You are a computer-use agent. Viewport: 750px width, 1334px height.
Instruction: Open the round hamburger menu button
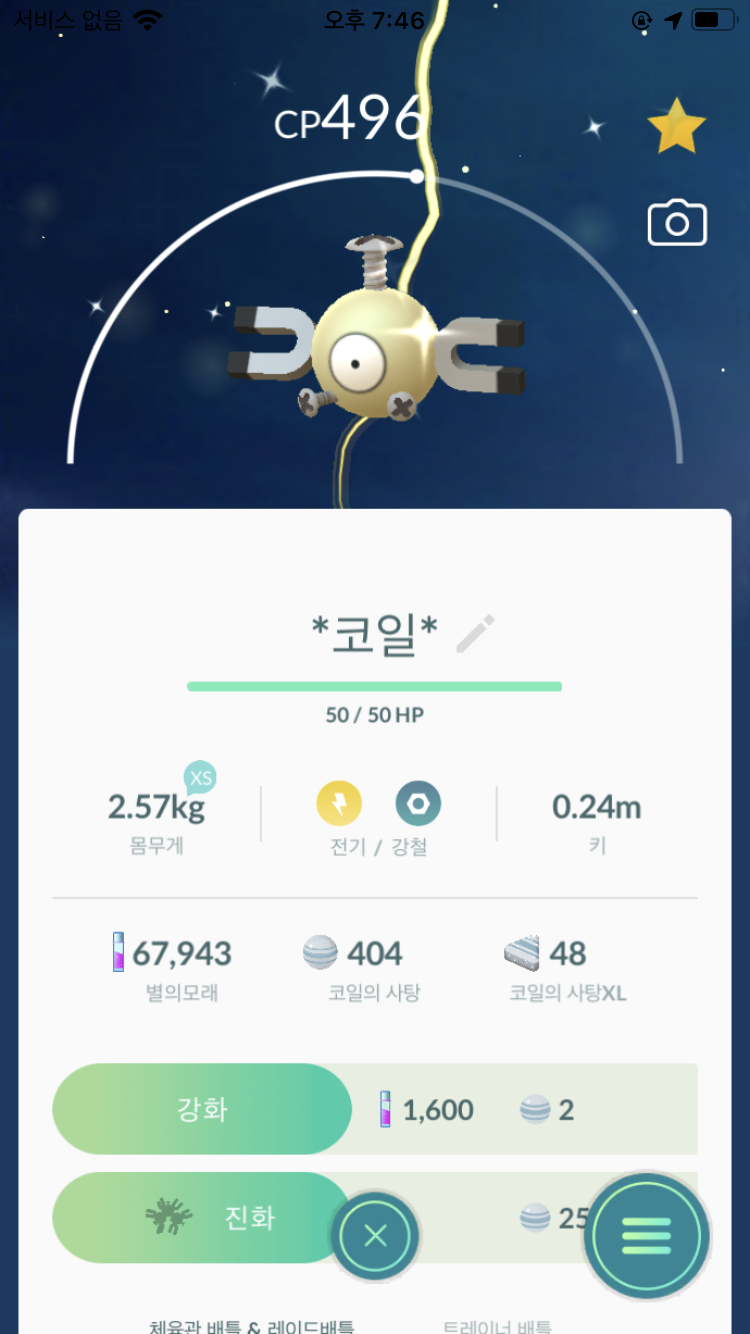(x=647, y=1236)
